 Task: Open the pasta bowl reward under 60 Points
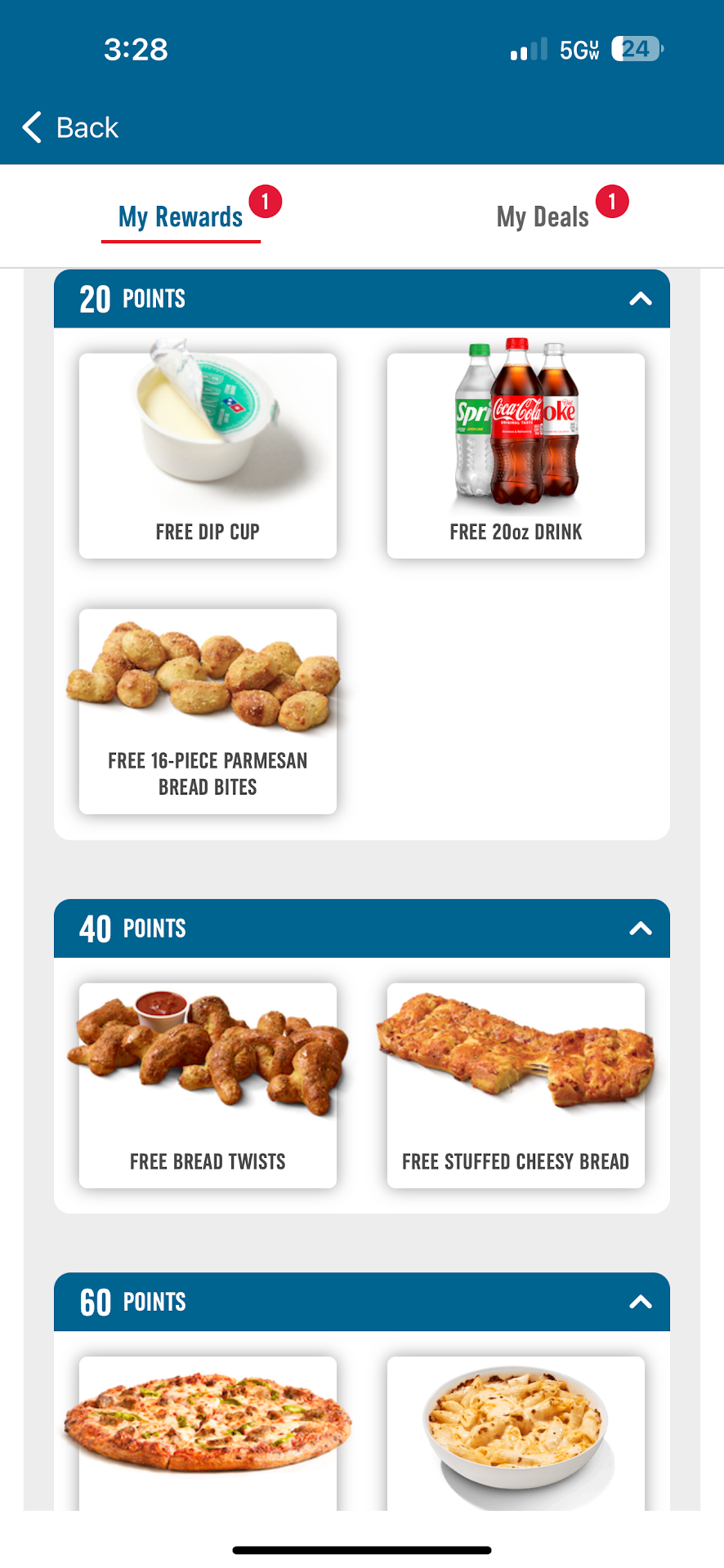point(516,1429)
